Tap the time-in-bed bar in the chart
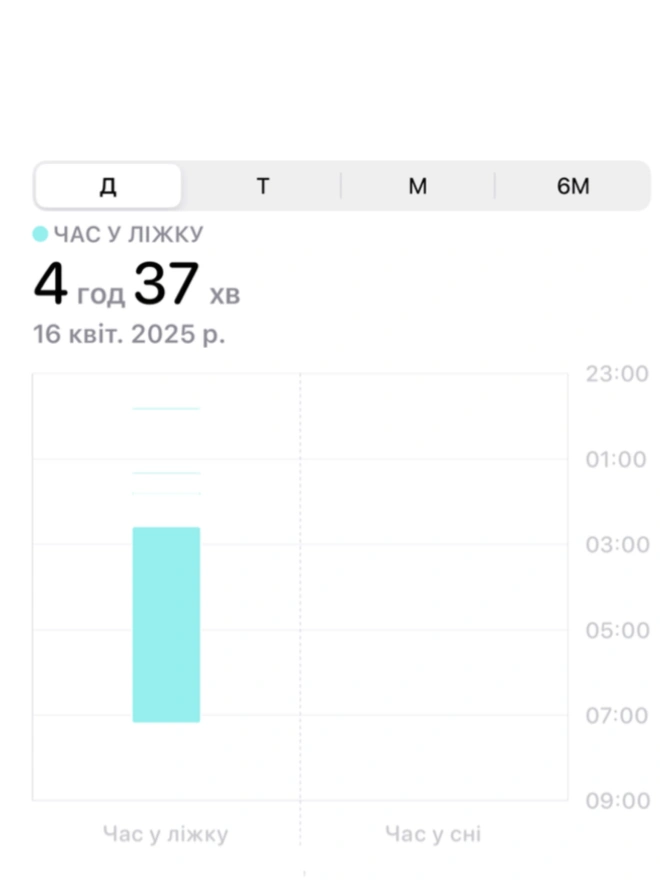This screenshot has height=880, width=660. [166, 624]
